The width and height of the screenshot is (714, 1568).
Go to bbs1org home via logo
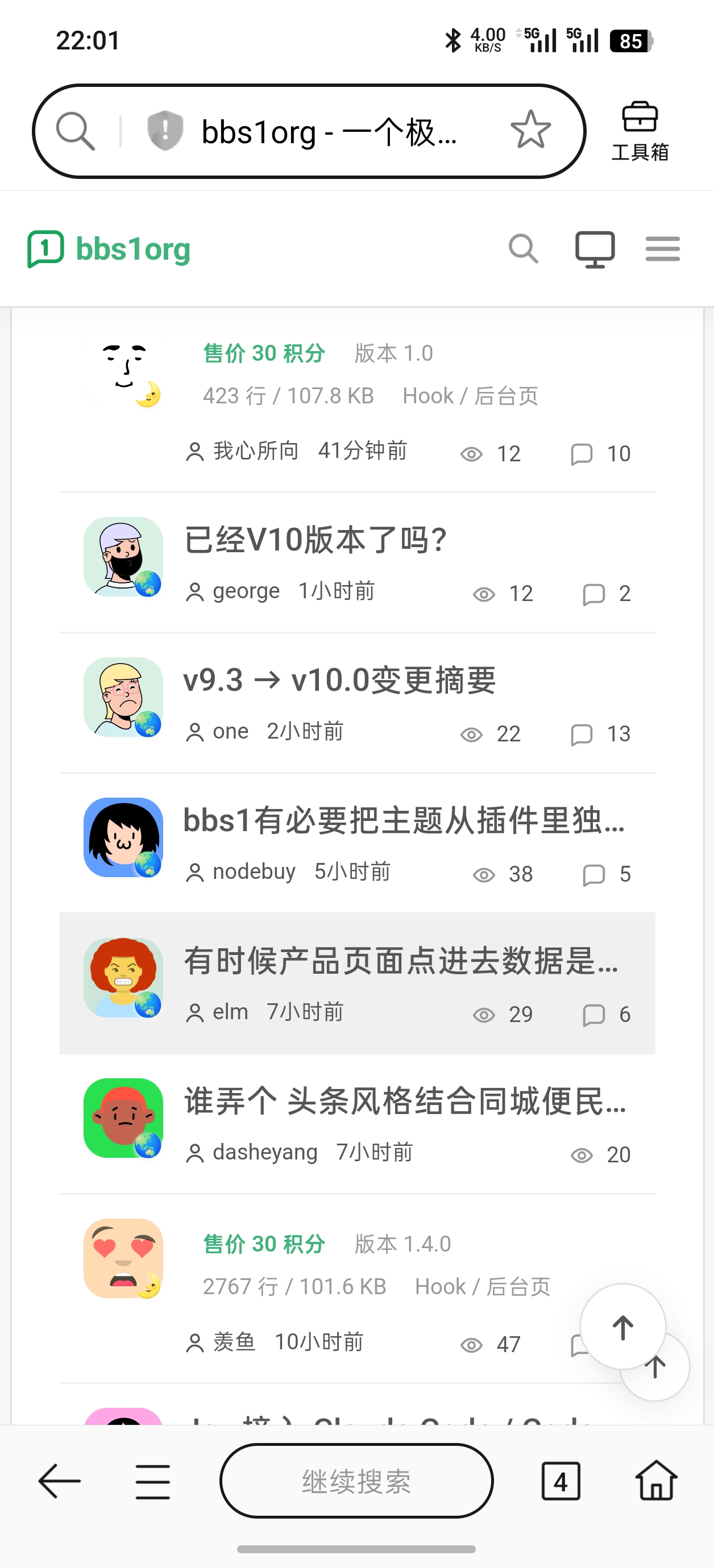coord(110,249)
